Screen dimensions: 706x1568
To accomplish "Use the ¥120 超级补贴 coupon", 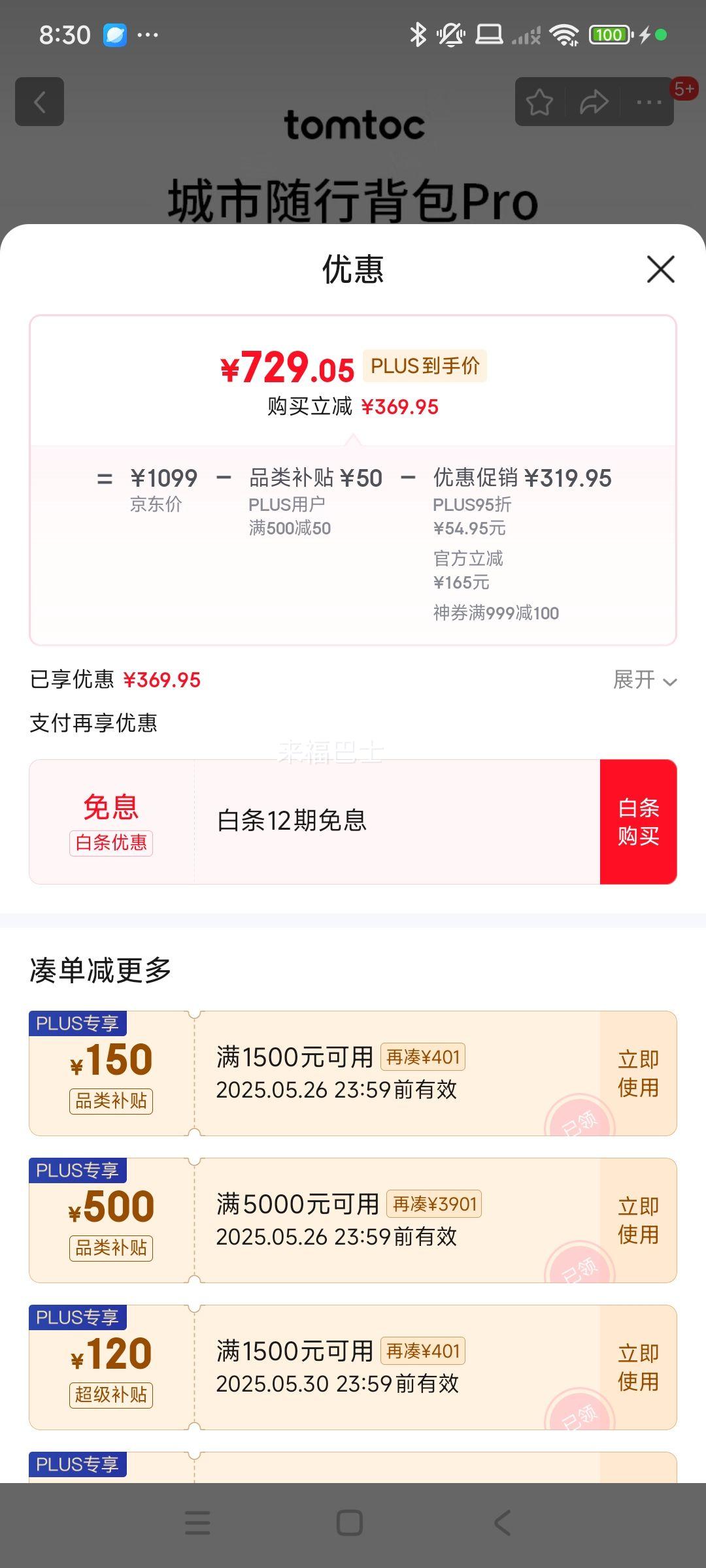I will coord(638,1367).
